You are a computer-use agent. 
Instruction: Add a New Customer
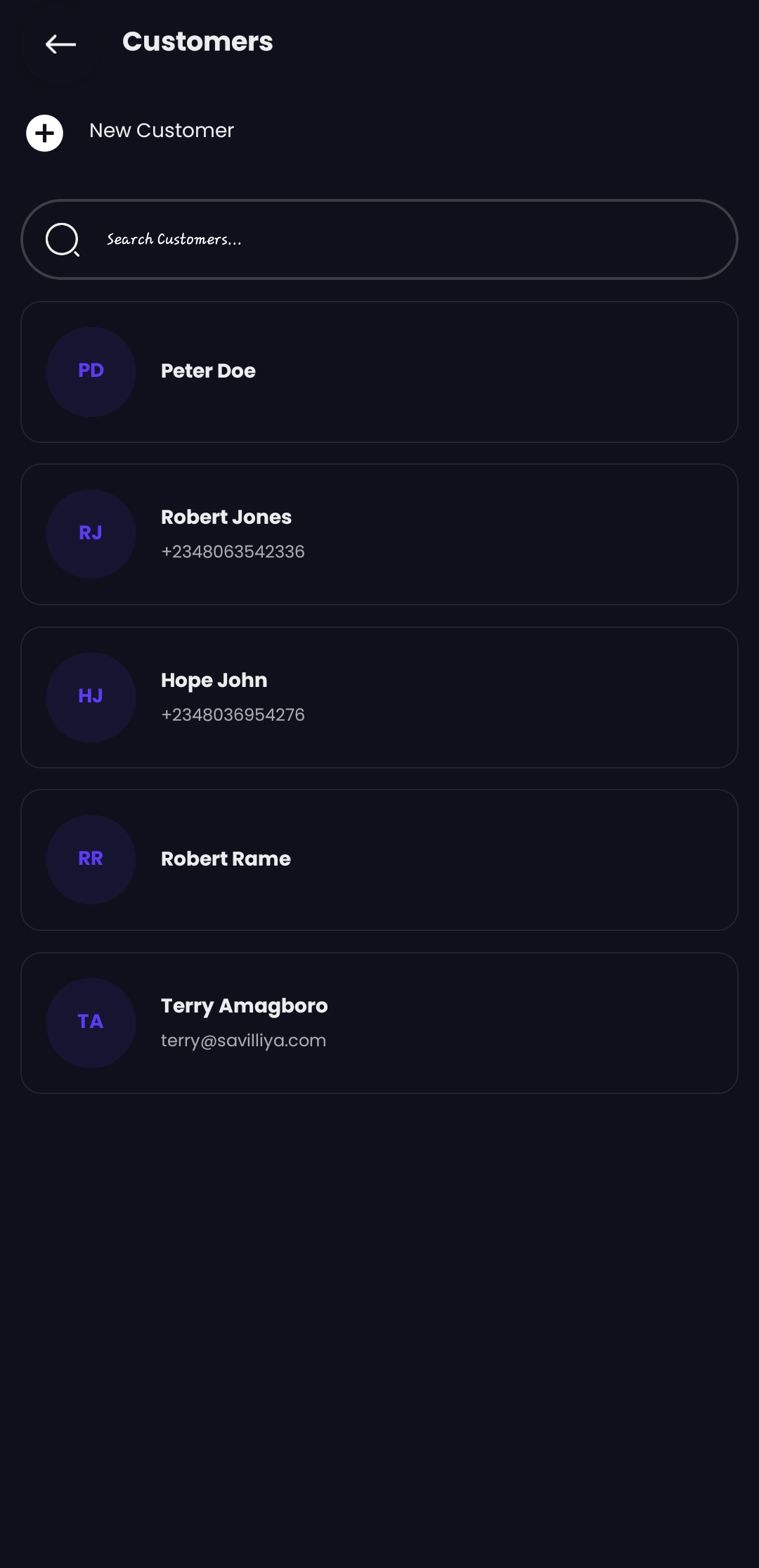[130, 132]
